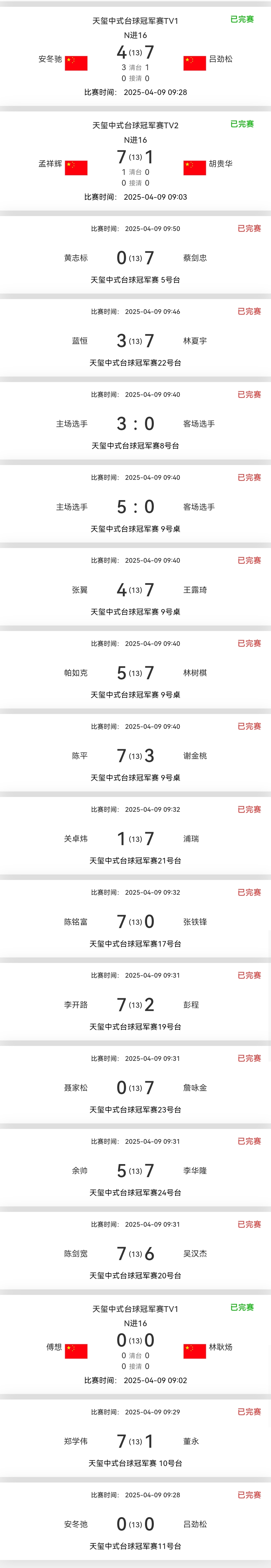The image size is (271, 1568).
Task: Open the 11号台 match 安冬弛 vs 吕劲松
Action: (x=135, y=1524)
